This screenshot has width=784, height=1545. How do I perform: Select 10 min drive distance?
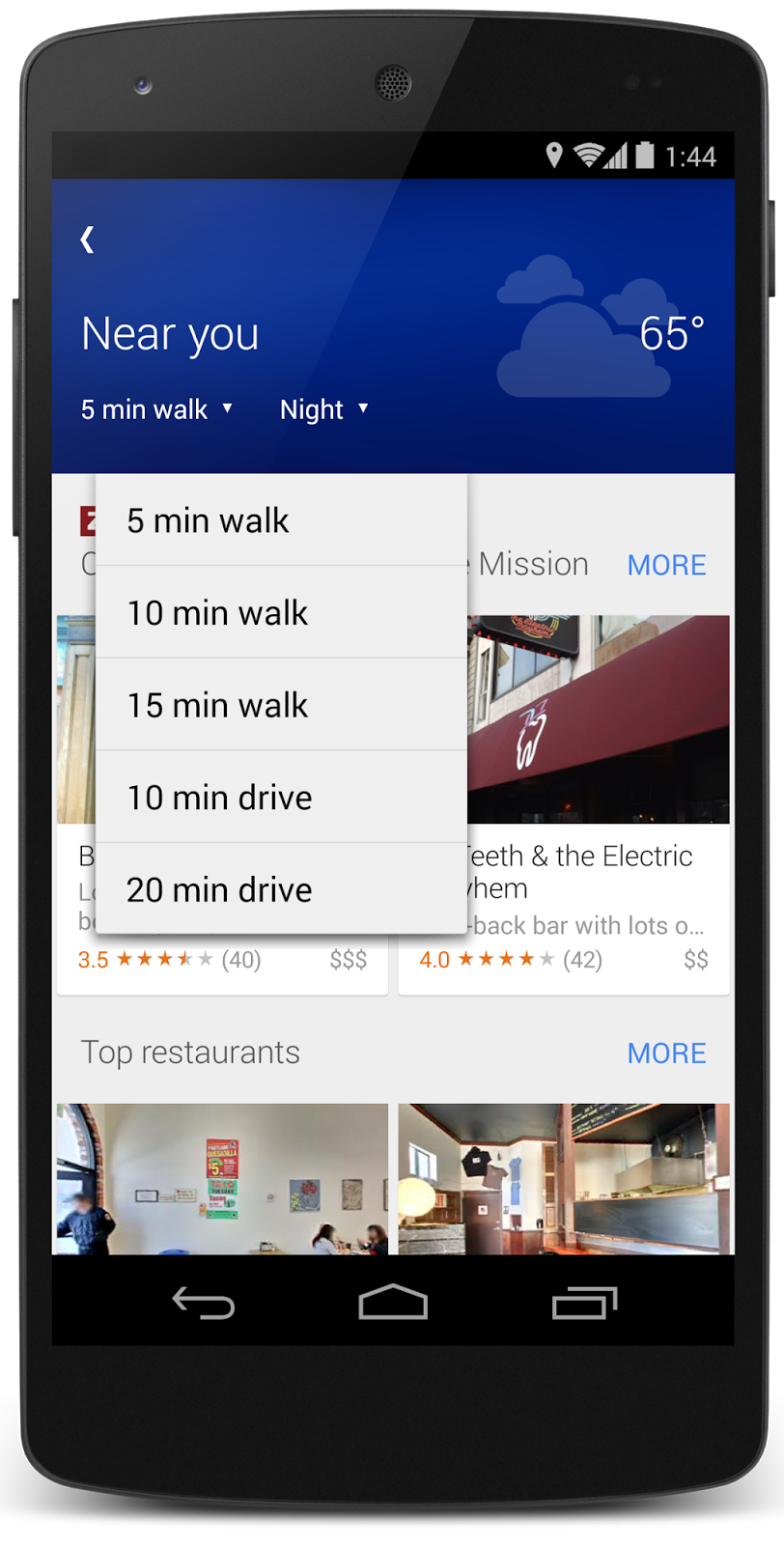[281, 798]
